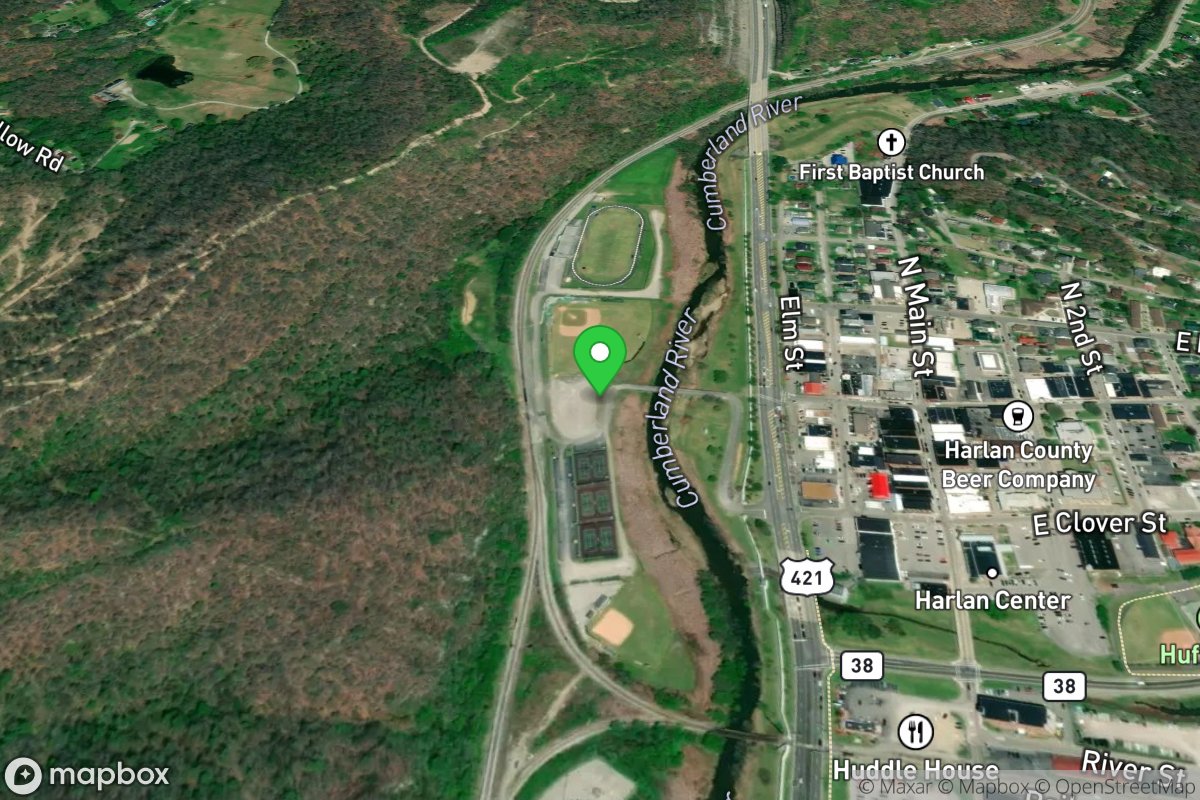Viewport: 1200px width, 800px height.
Task: Open the First Baptist Church place marker
Action: coord(891,142)
